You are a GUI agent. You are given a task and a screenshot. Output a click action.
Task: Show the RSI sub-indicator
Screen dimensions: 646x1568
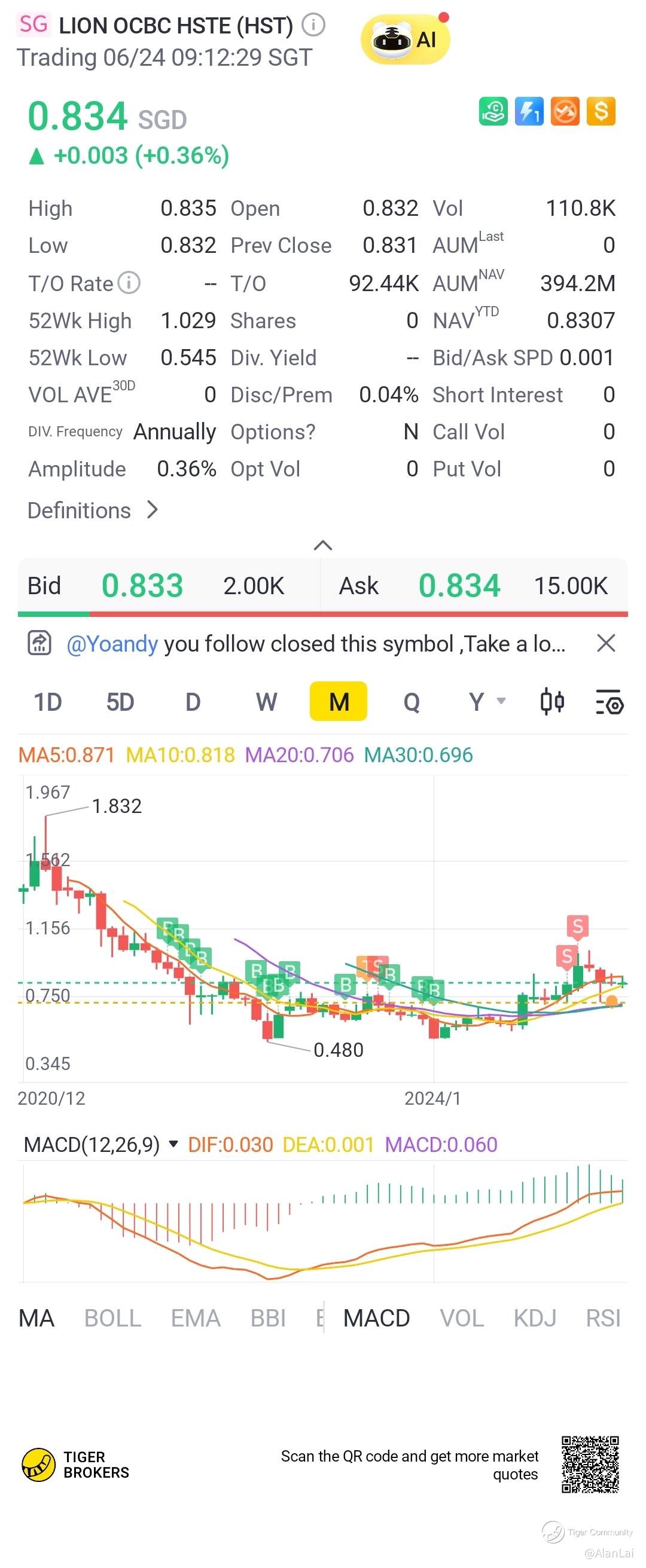pyautogui.click(x=603, y=1318)
